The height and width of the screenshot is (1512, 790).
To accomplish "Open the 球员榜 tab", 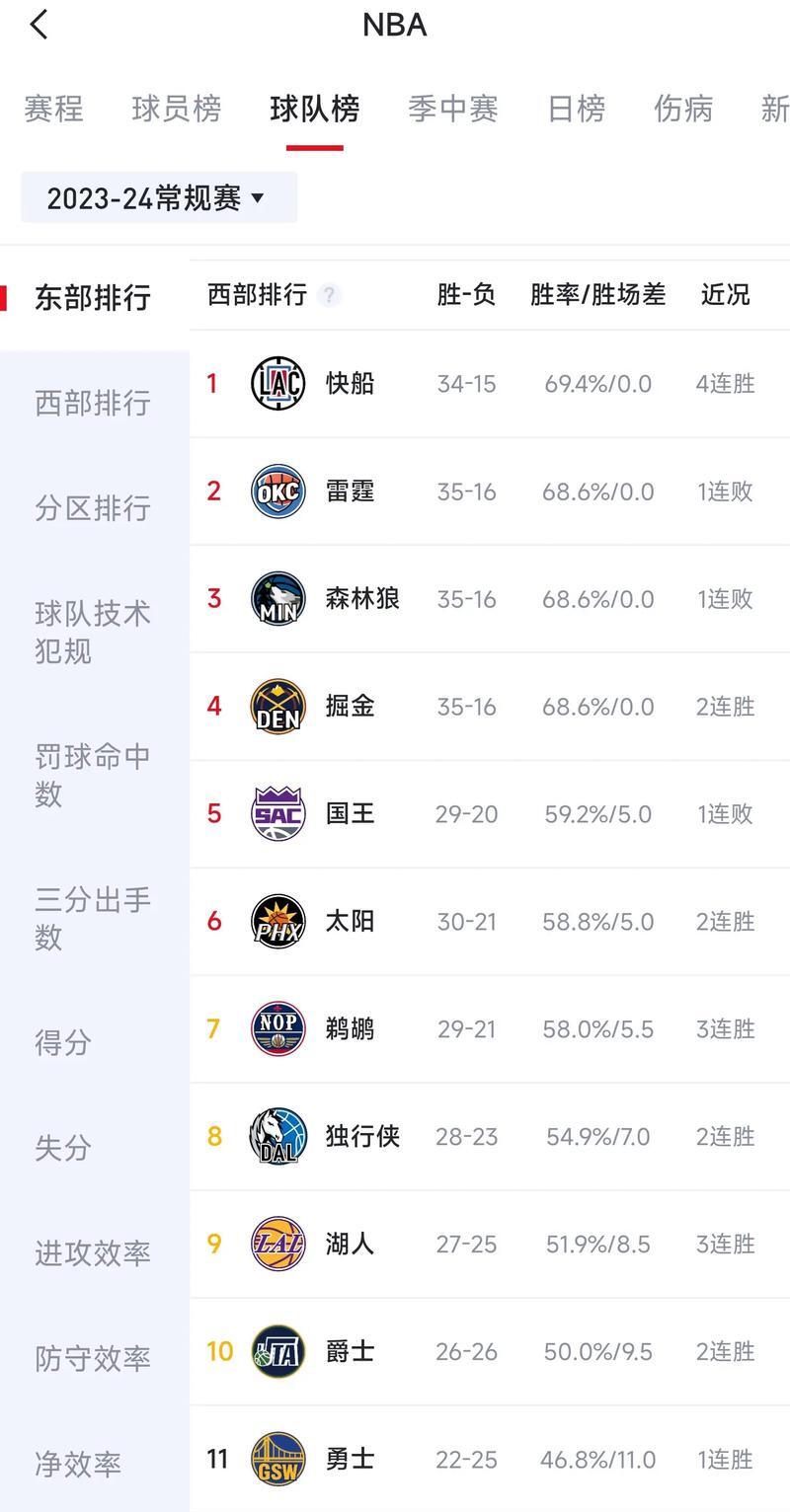I will click(x=176, y=109).
